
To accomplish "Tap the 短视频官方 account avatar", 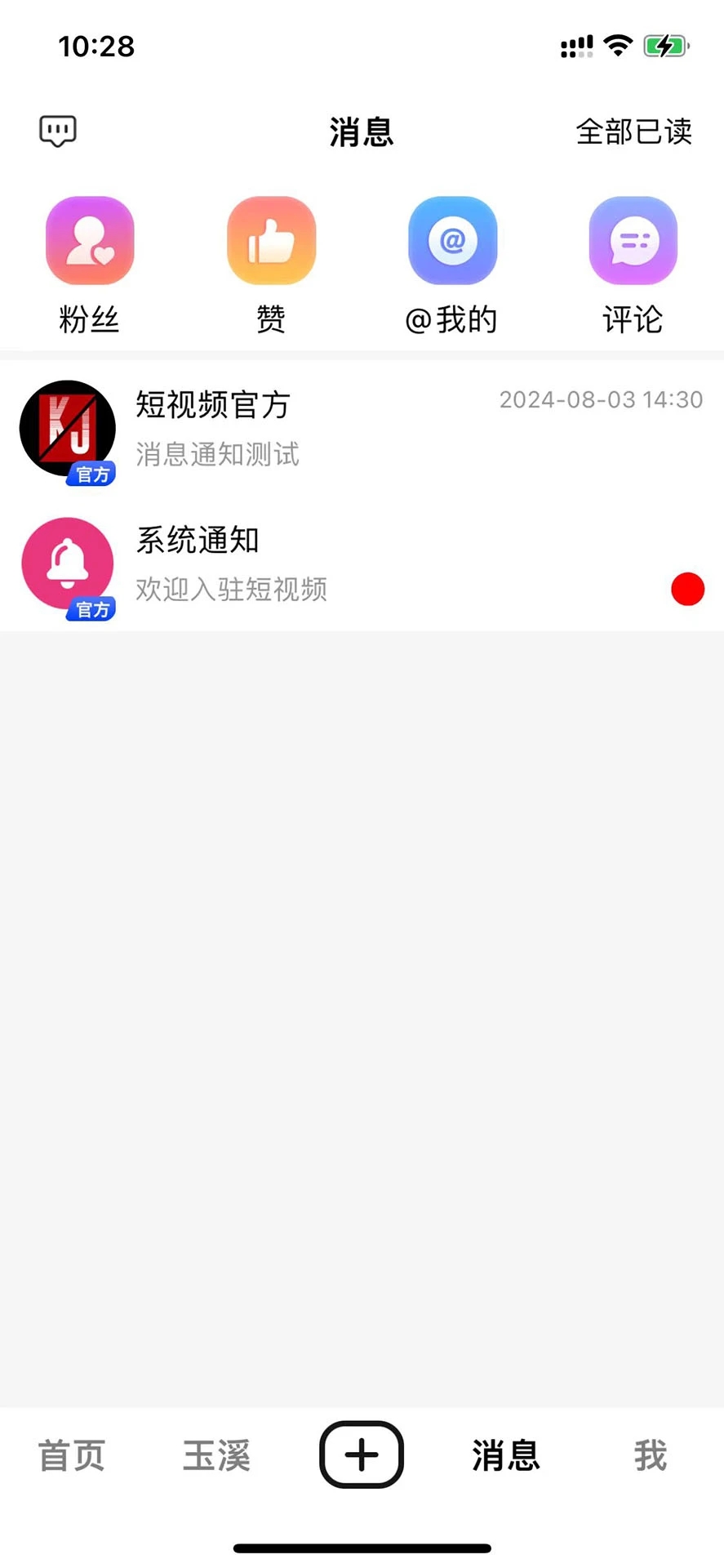I will (68, 427).
